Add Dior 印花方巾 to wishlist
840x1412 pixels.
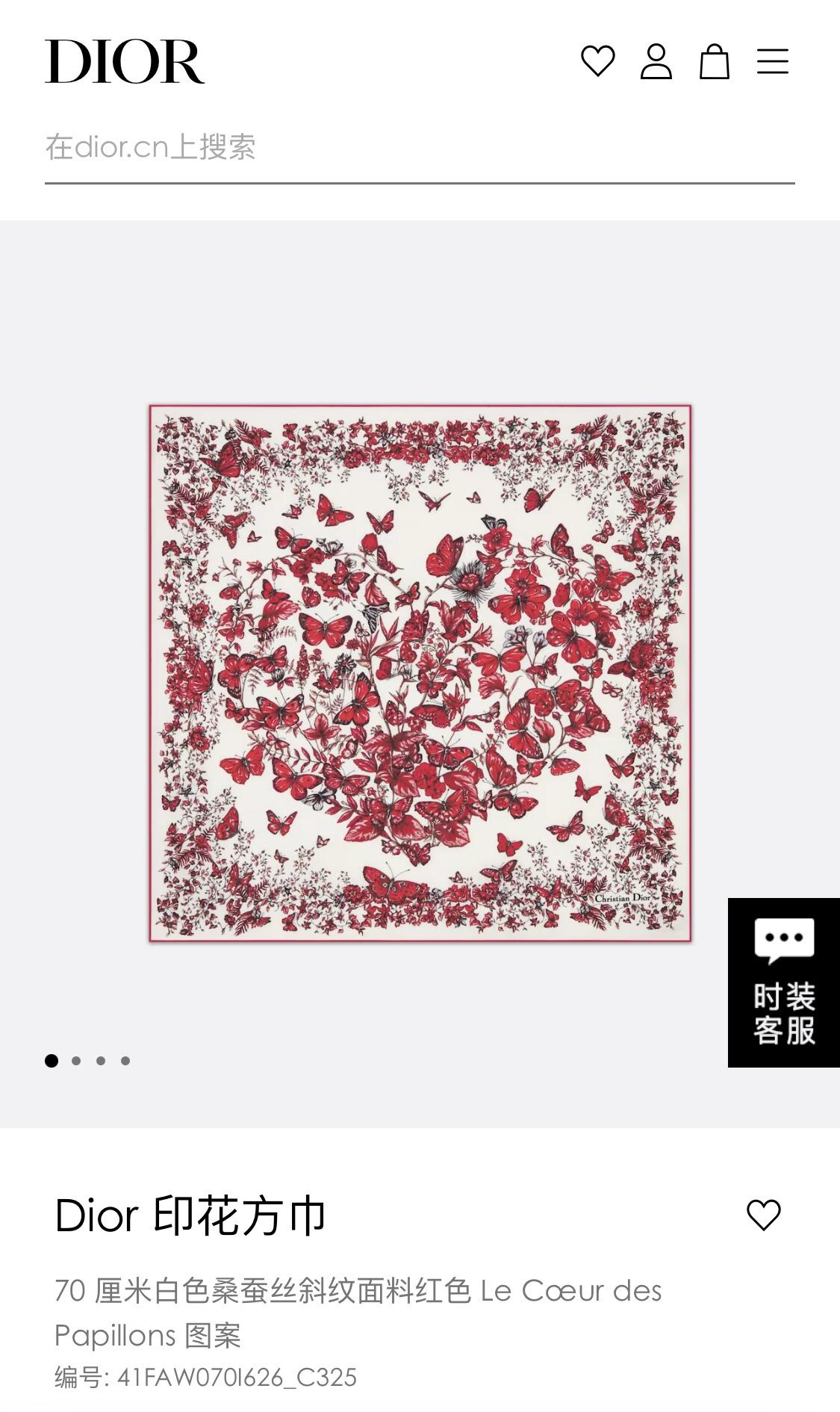coord(763,1215)
